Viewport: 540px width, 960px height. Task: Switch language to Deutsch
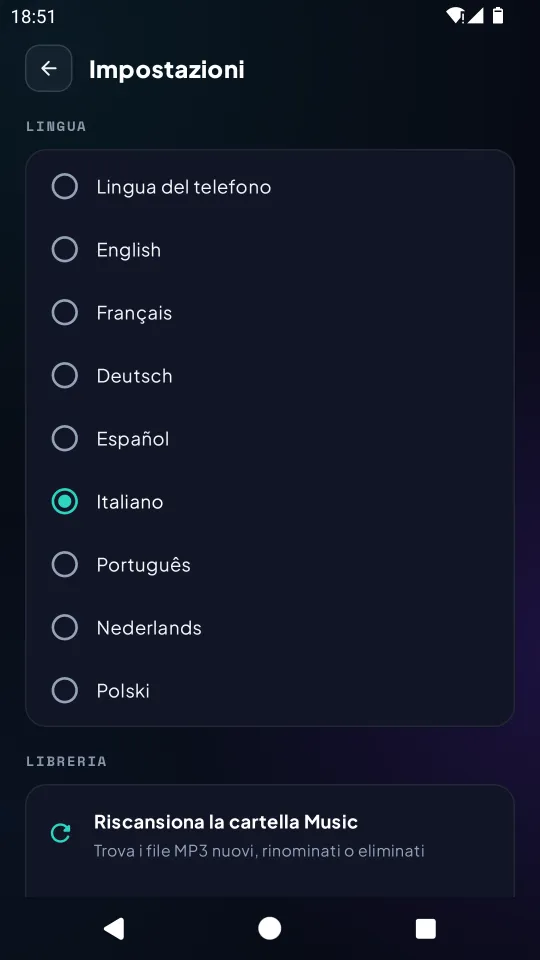269,376
